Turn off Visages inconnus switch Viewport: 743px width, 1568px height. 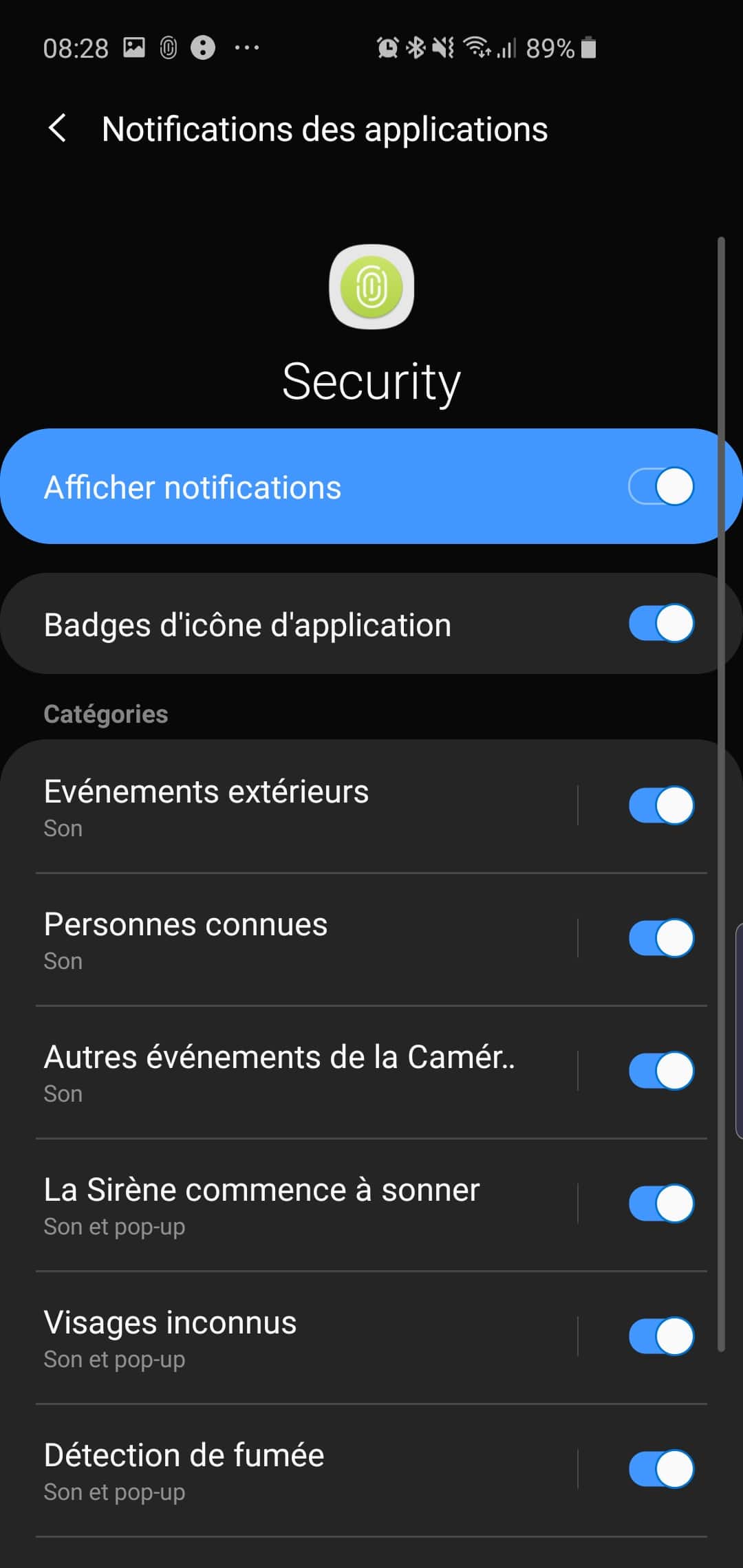(x=661, y=1336)
